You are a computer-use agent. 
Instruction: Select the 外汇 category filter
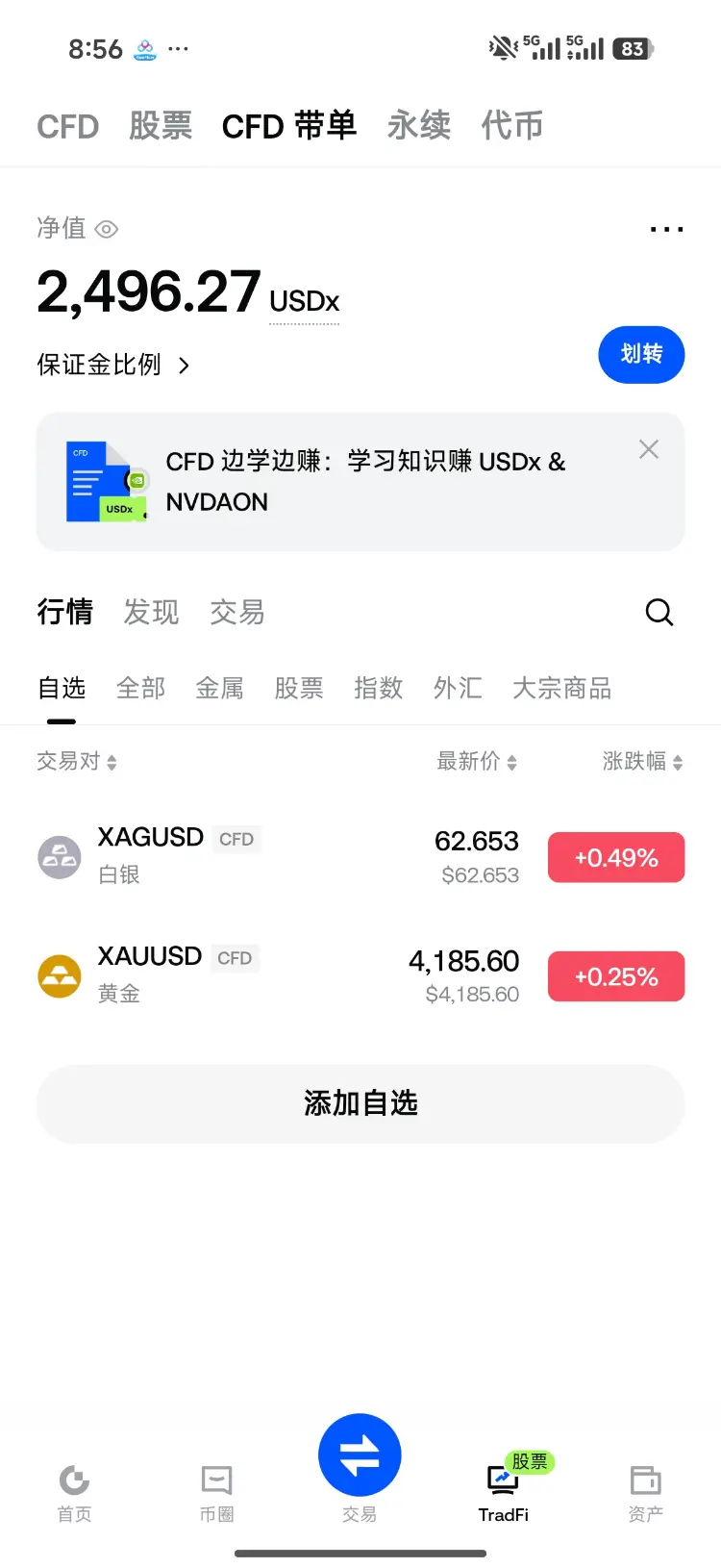pyautogui.click(x=458, y=688)
